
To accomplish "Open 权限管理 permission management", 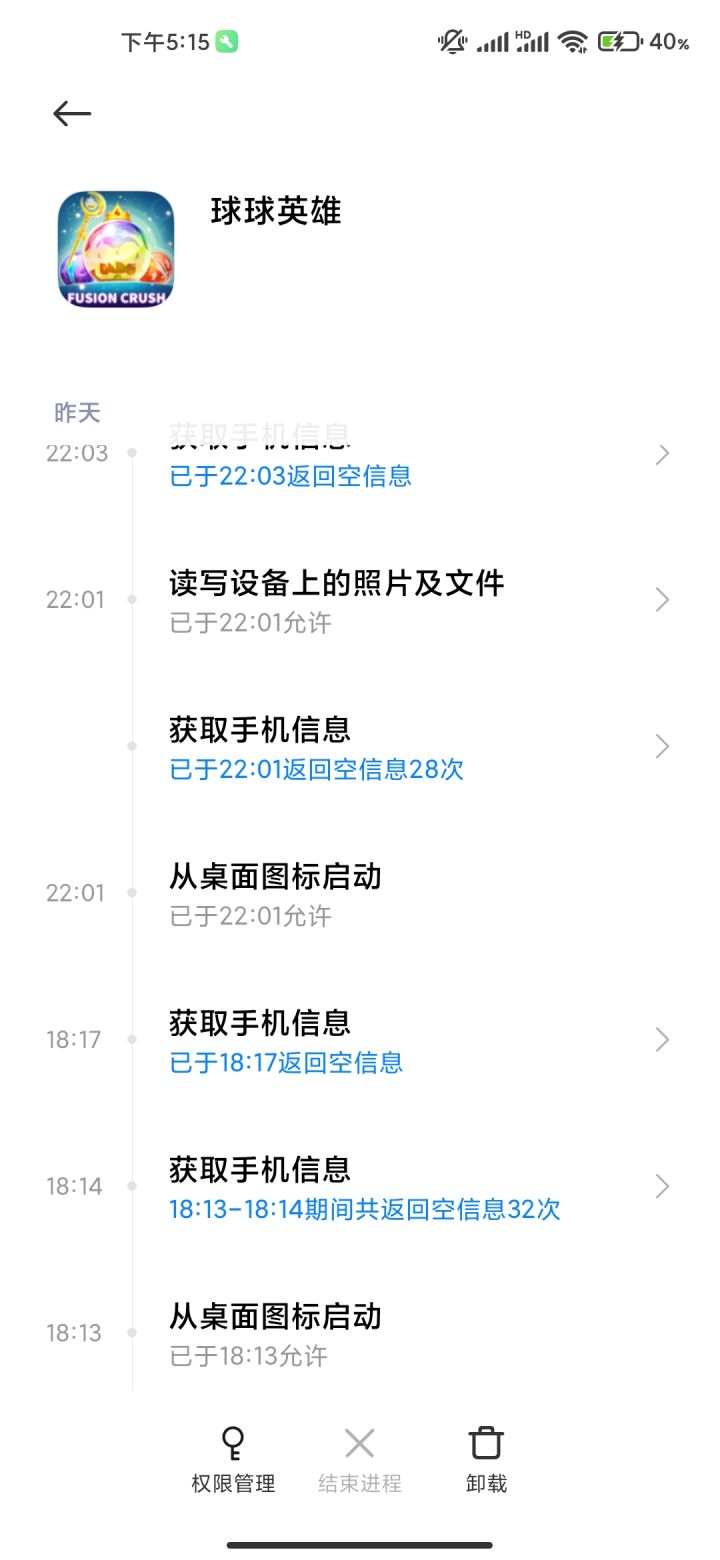I will click(233, 1460).
